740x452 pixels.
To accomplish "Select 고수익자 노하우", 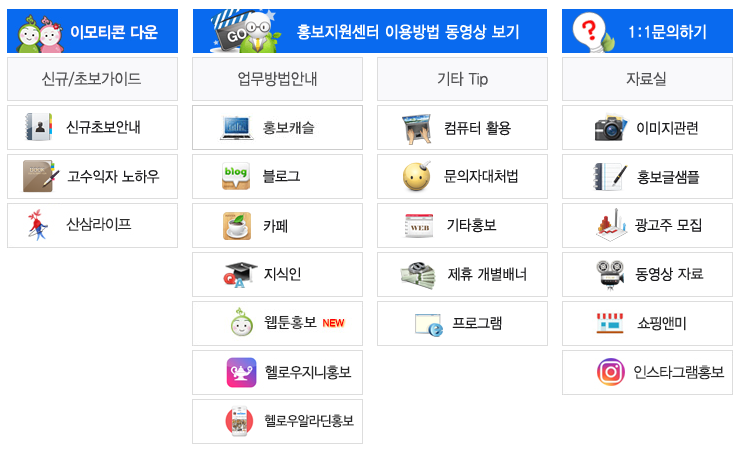I will click(x=92, y=176).
